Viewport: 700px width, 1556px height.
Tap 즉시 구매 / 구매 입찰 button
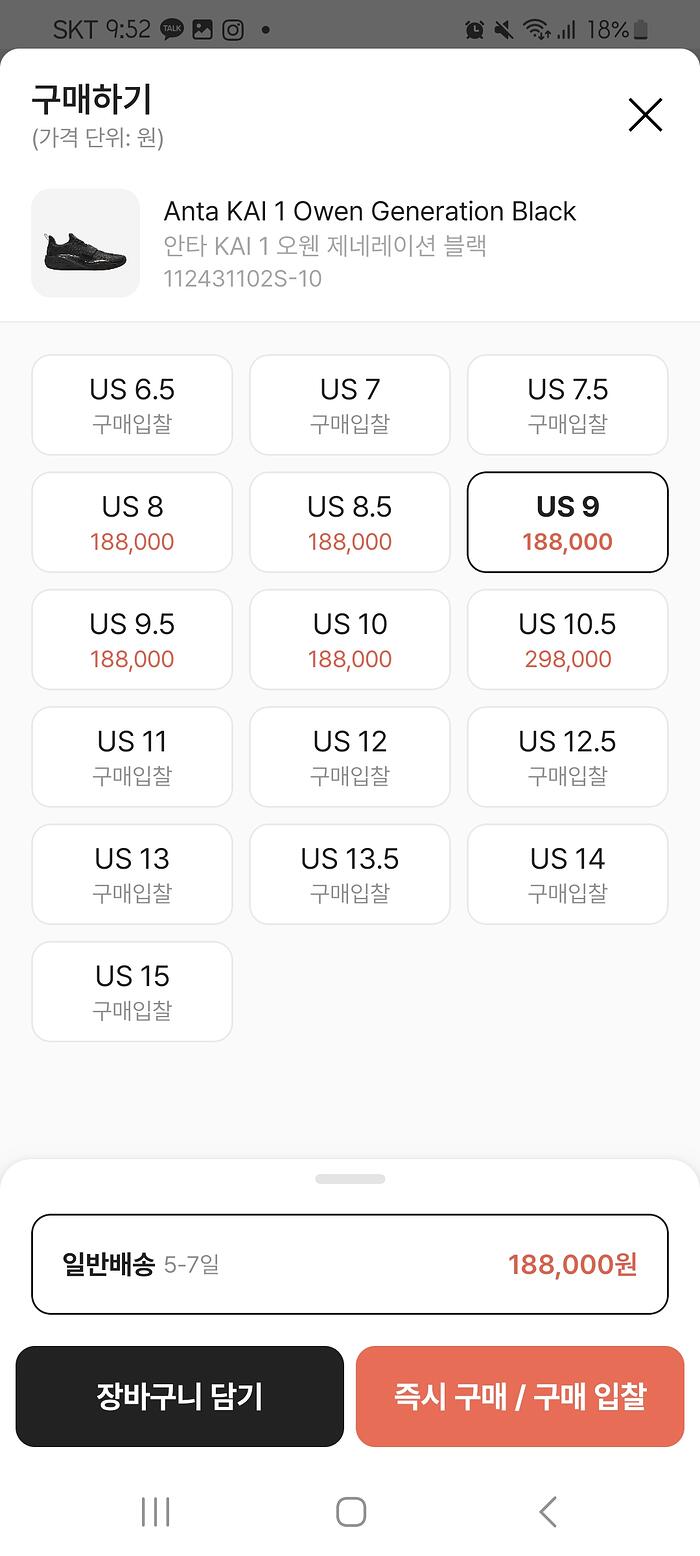[520, 1396]
